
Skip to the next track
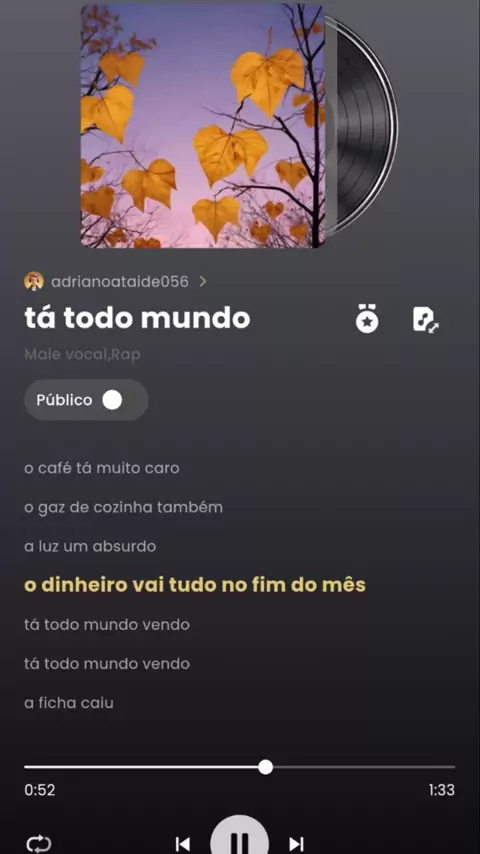296,844
